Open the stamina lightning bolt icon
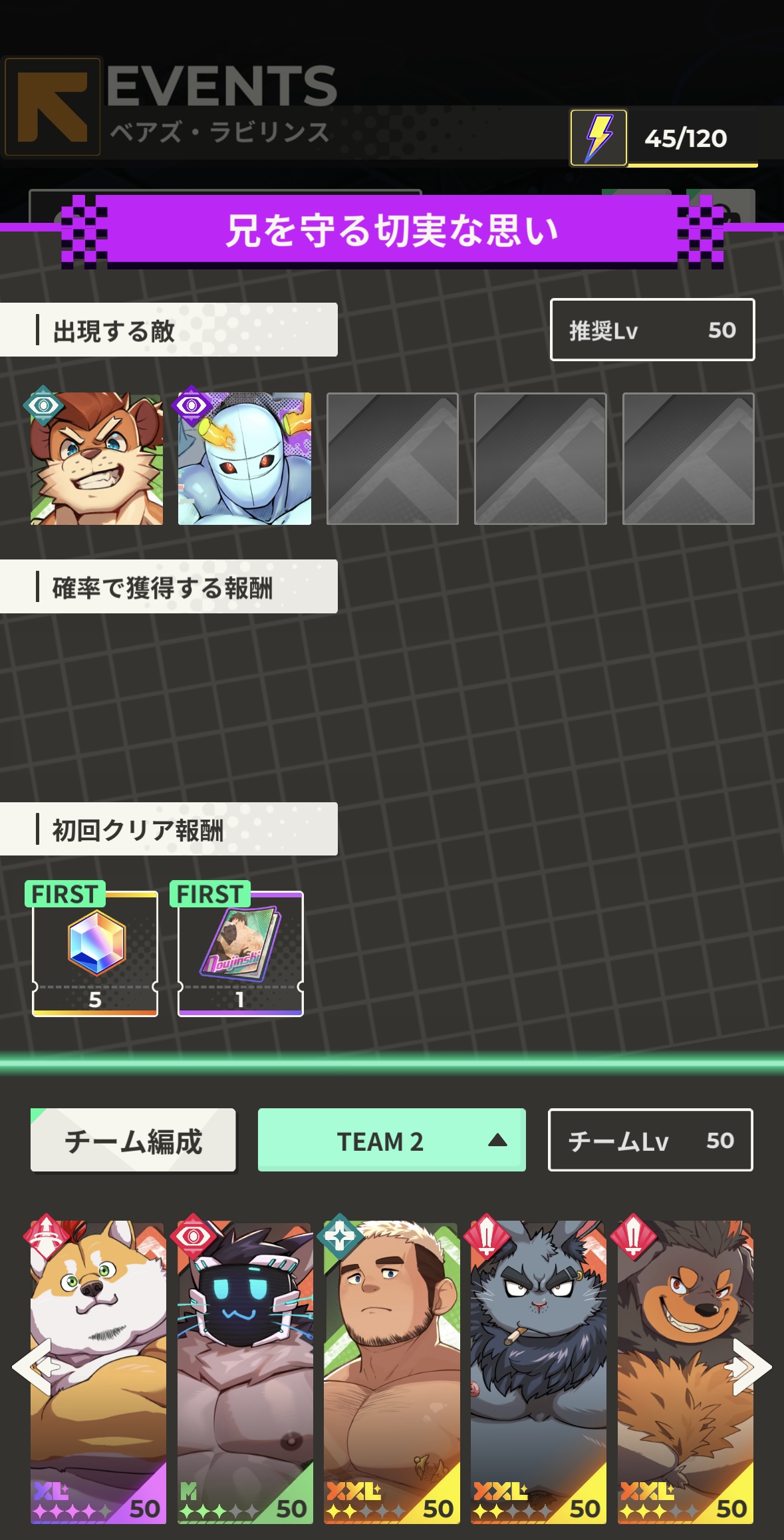 tap(598, 138)
